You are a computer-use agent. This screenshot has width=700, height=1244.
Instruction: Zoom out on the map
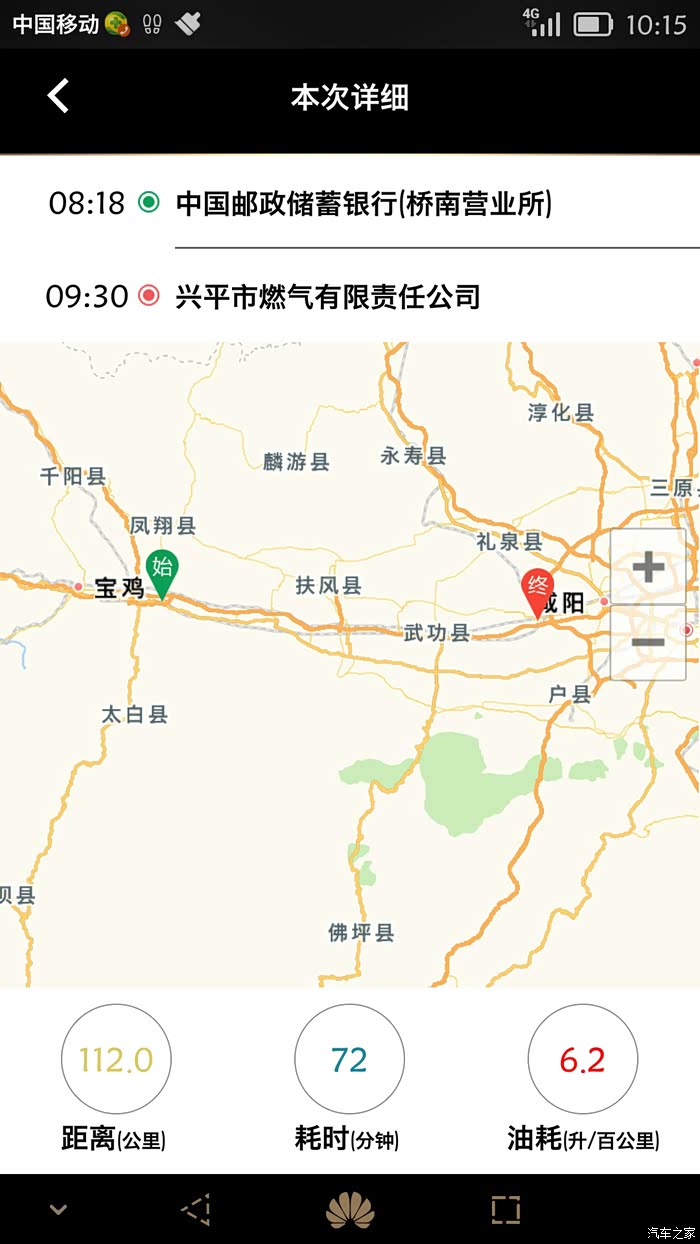648,642
